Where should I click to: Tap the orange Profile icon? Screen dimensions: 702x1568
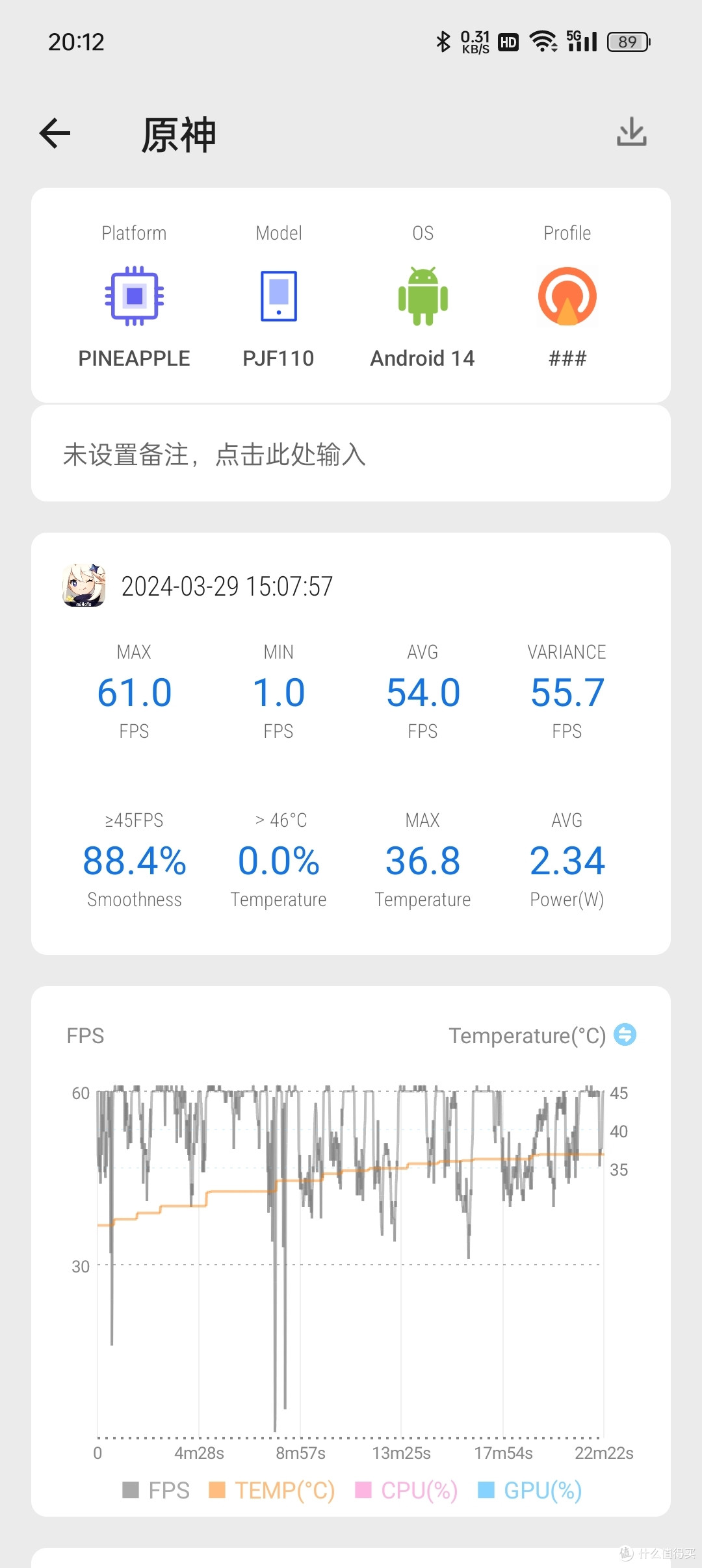tap(567, 296)
